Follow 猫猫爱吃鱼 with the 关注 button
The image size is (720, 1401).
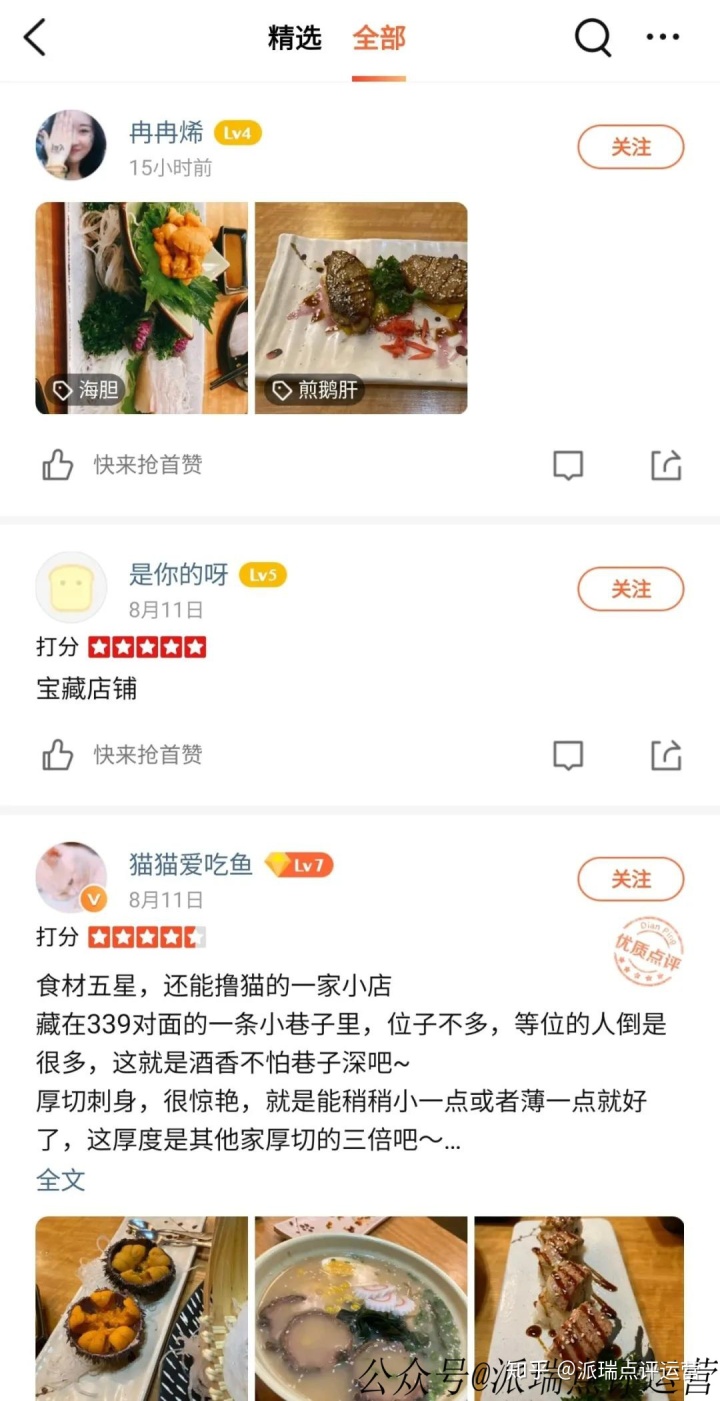[x=630, y=879]
